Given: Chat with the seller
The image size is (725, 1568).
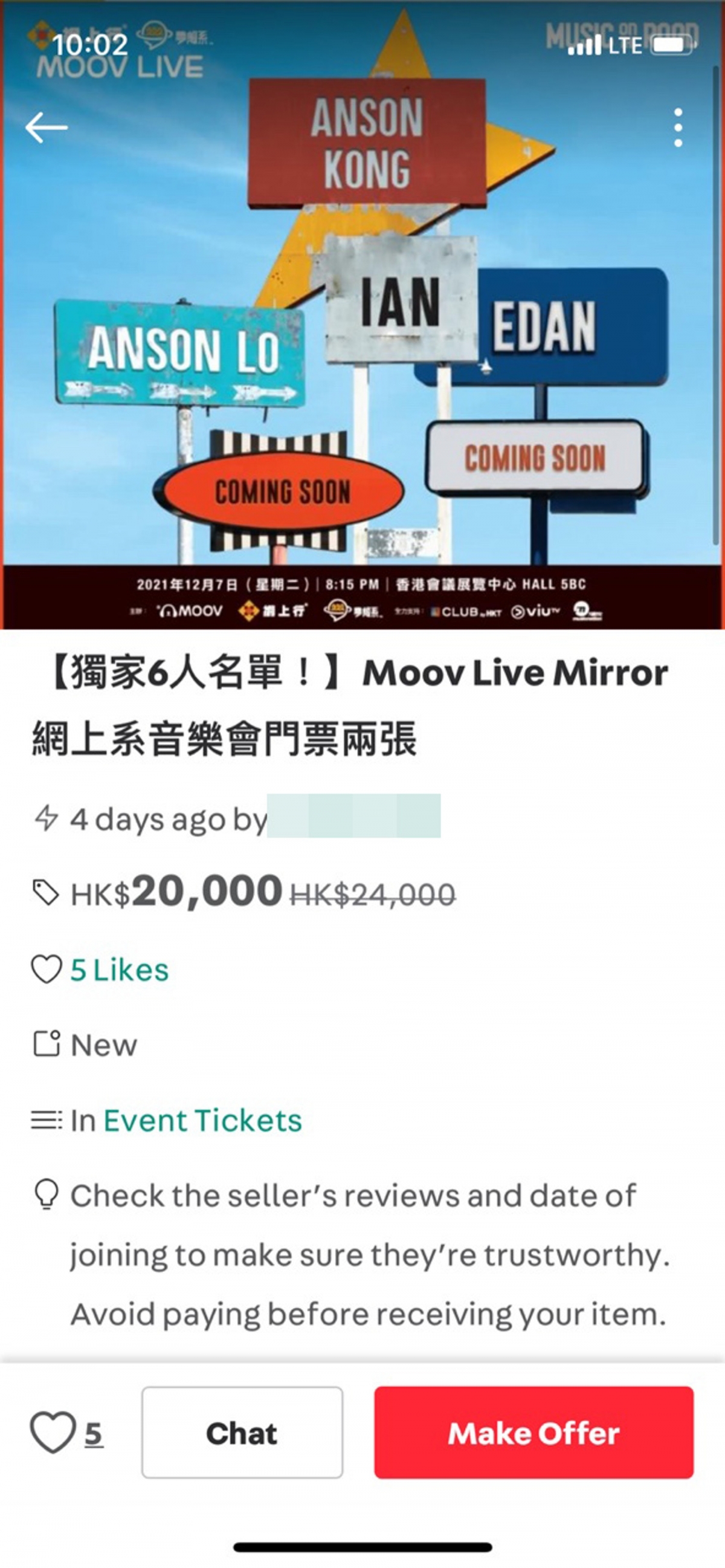Looking at the screenshot, I should 242,1432.
